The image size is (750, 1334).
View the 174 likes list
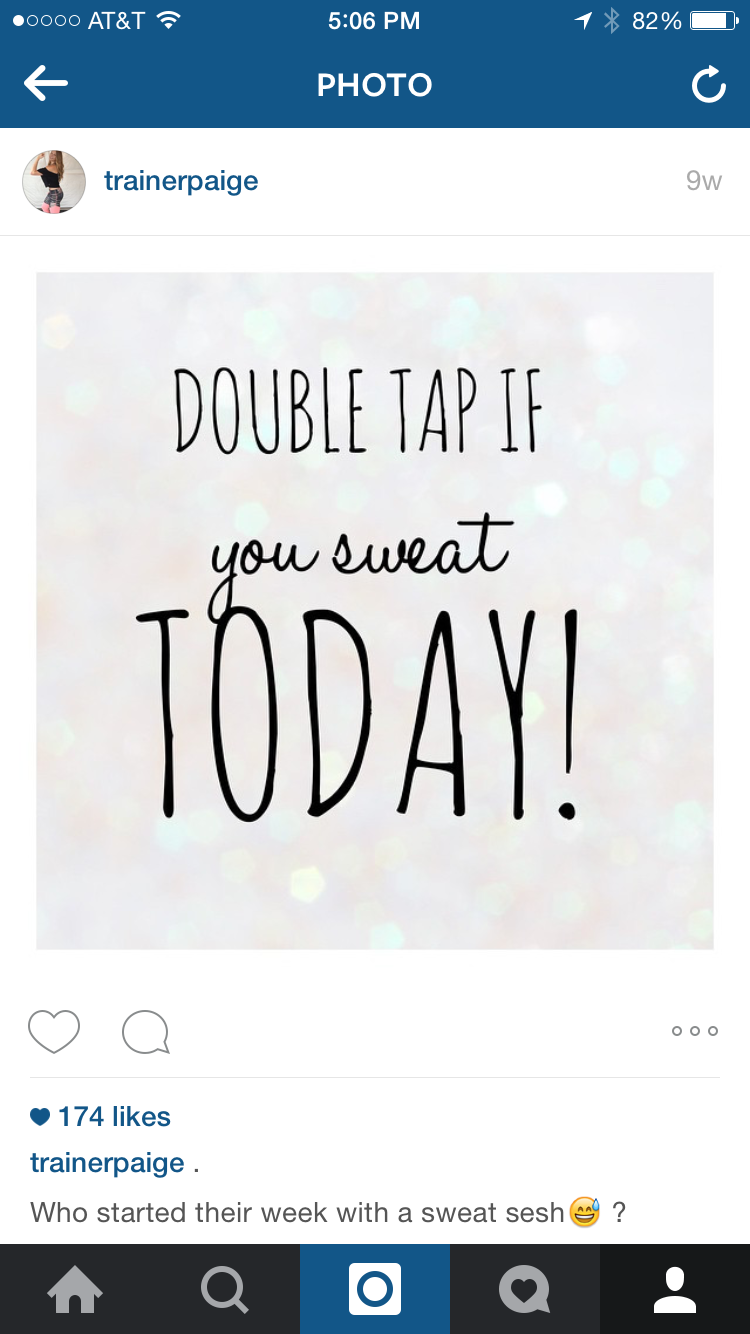coord(101,1116)
